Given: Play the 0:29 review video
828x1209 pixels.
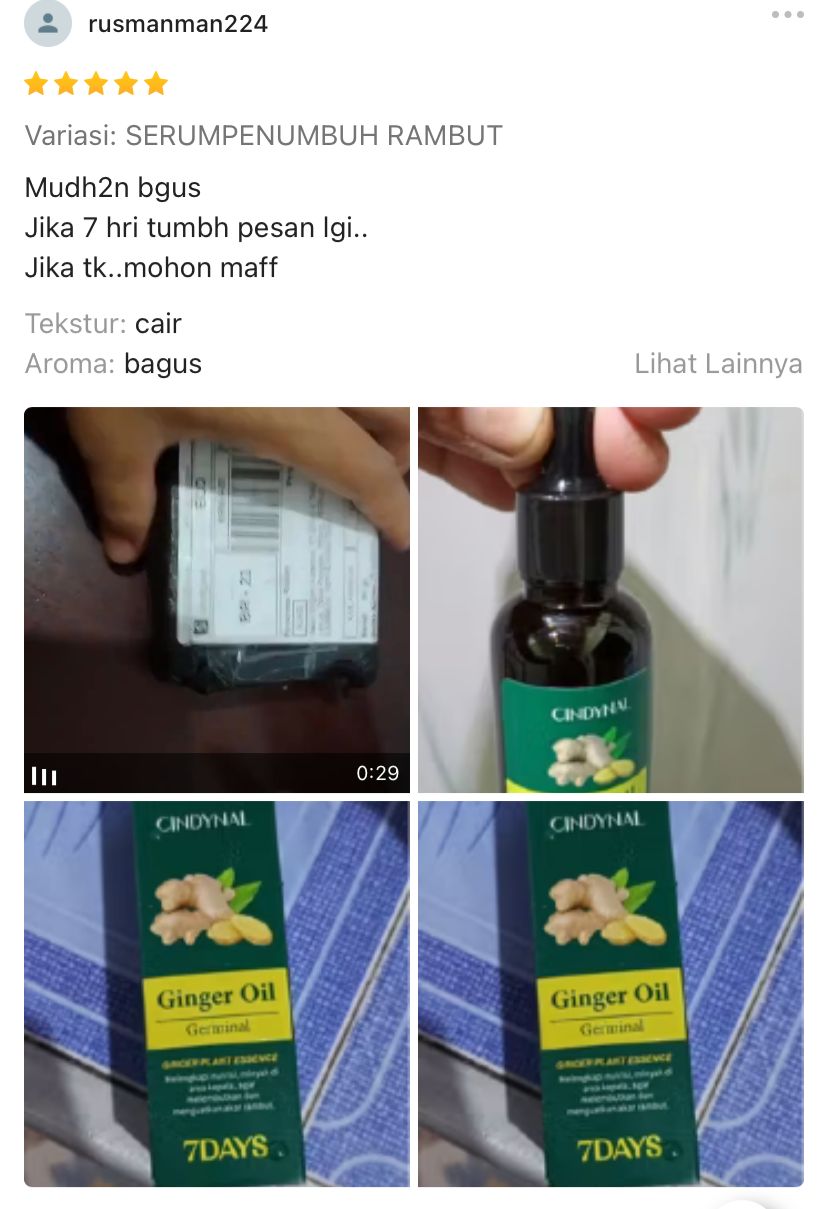Looking at the screenshot, I should [217, 600].
